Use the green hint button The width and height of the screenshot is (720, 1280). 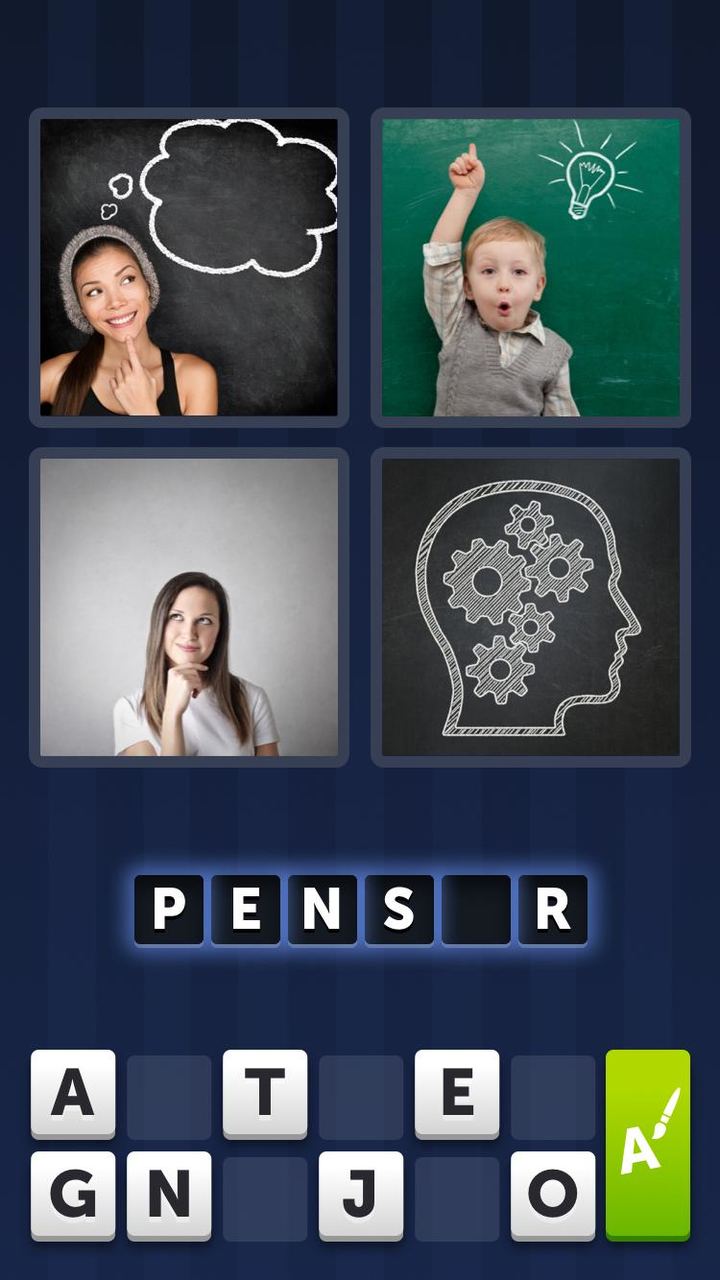[648, 1144]
